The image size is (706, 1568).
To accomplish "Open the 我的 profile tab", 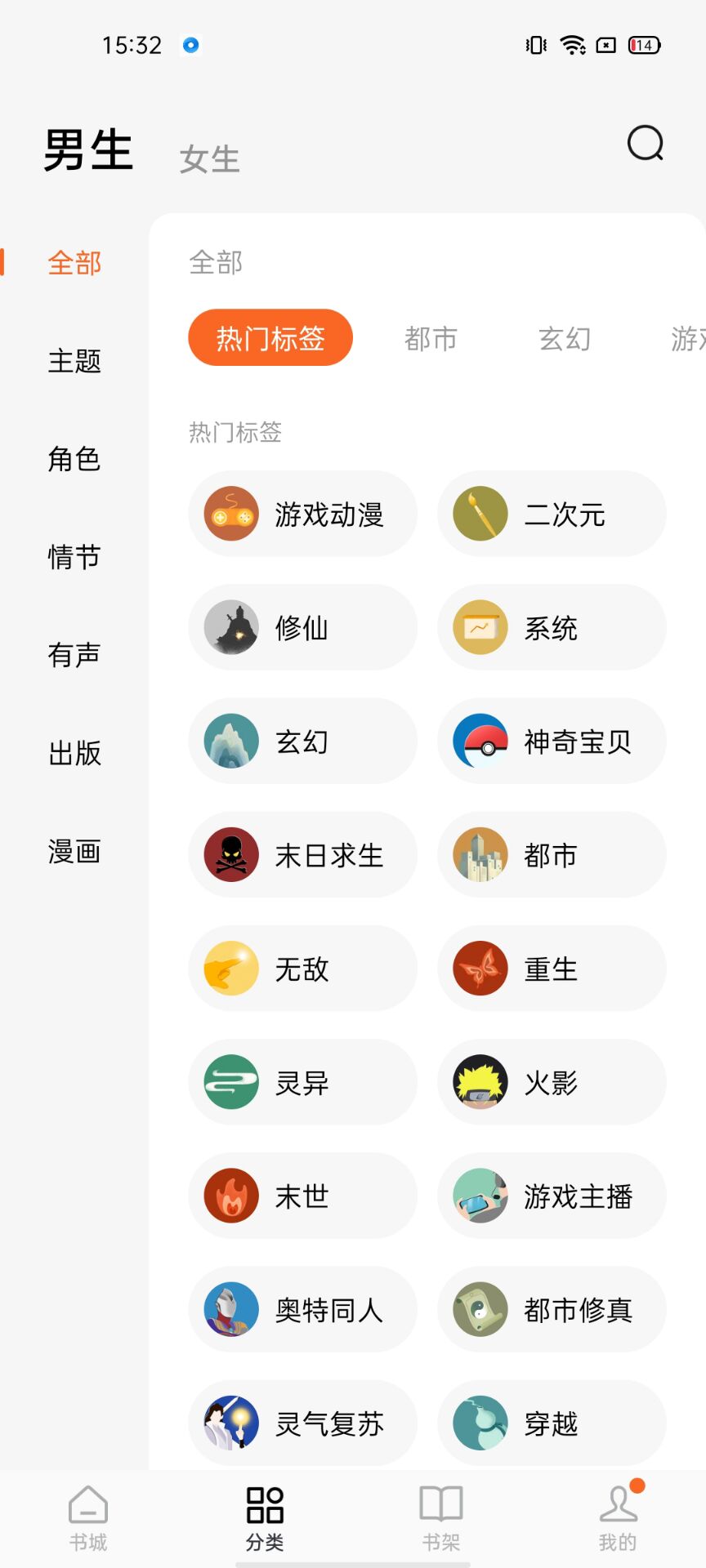I will [618, 1517].
